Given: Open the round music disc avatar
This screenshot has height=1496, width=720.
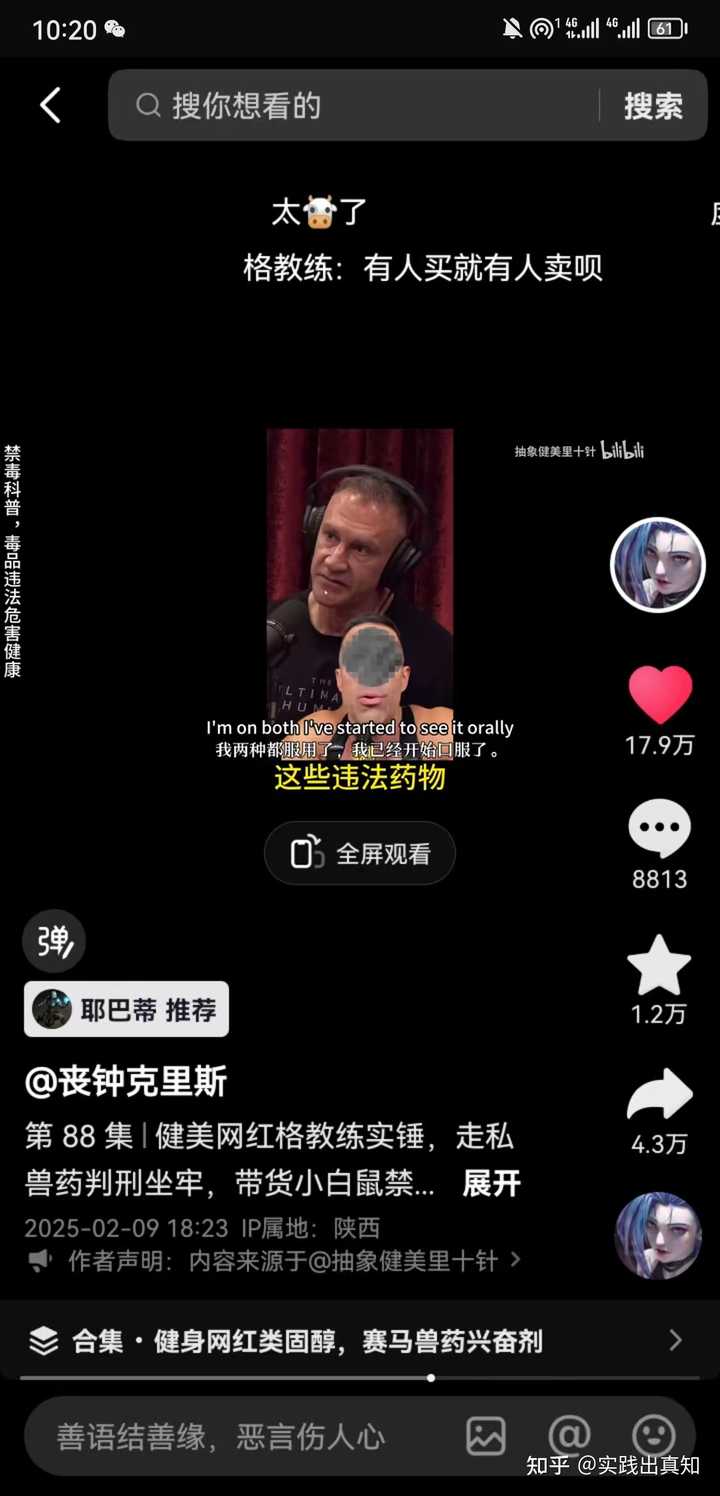Looking at the screenshot, I should (657, 1235).
